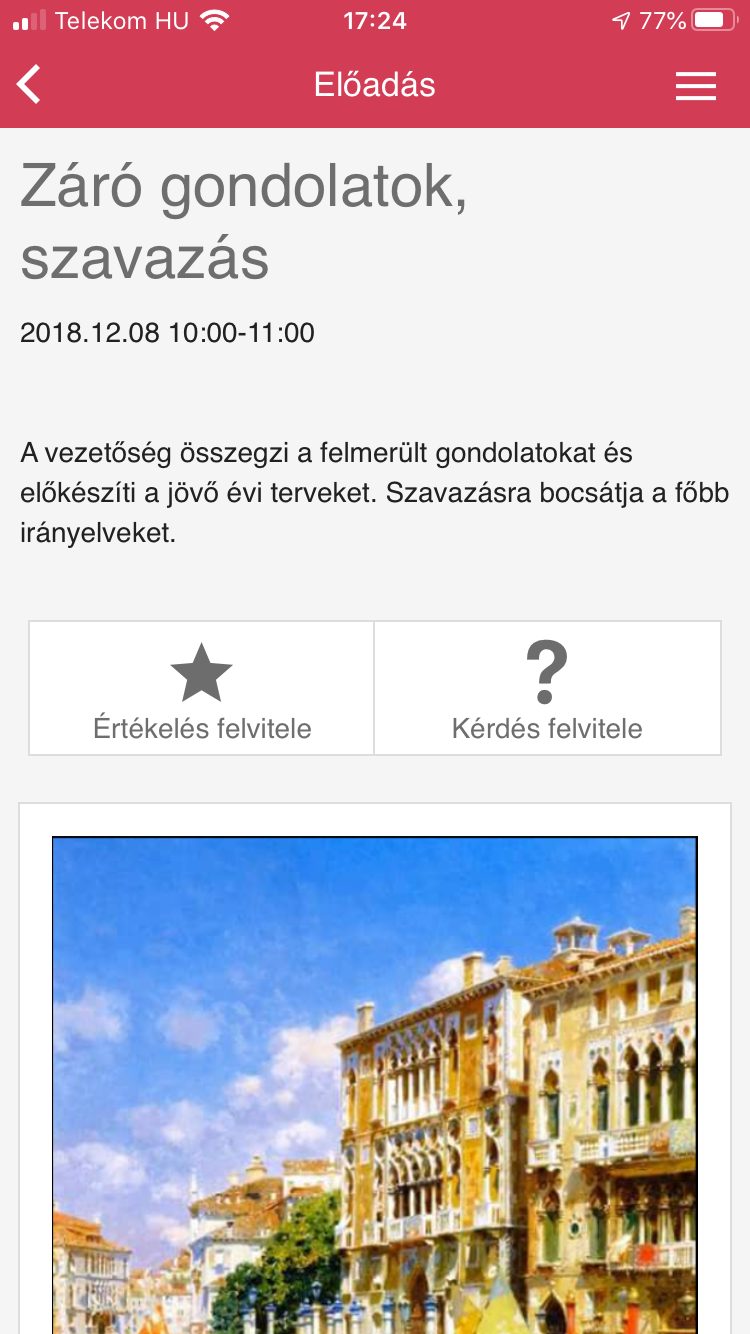The width and height of the screenshot is (750, 1334).
Task: Select Értékelés felvitele to add a rating
Action: 201,729
